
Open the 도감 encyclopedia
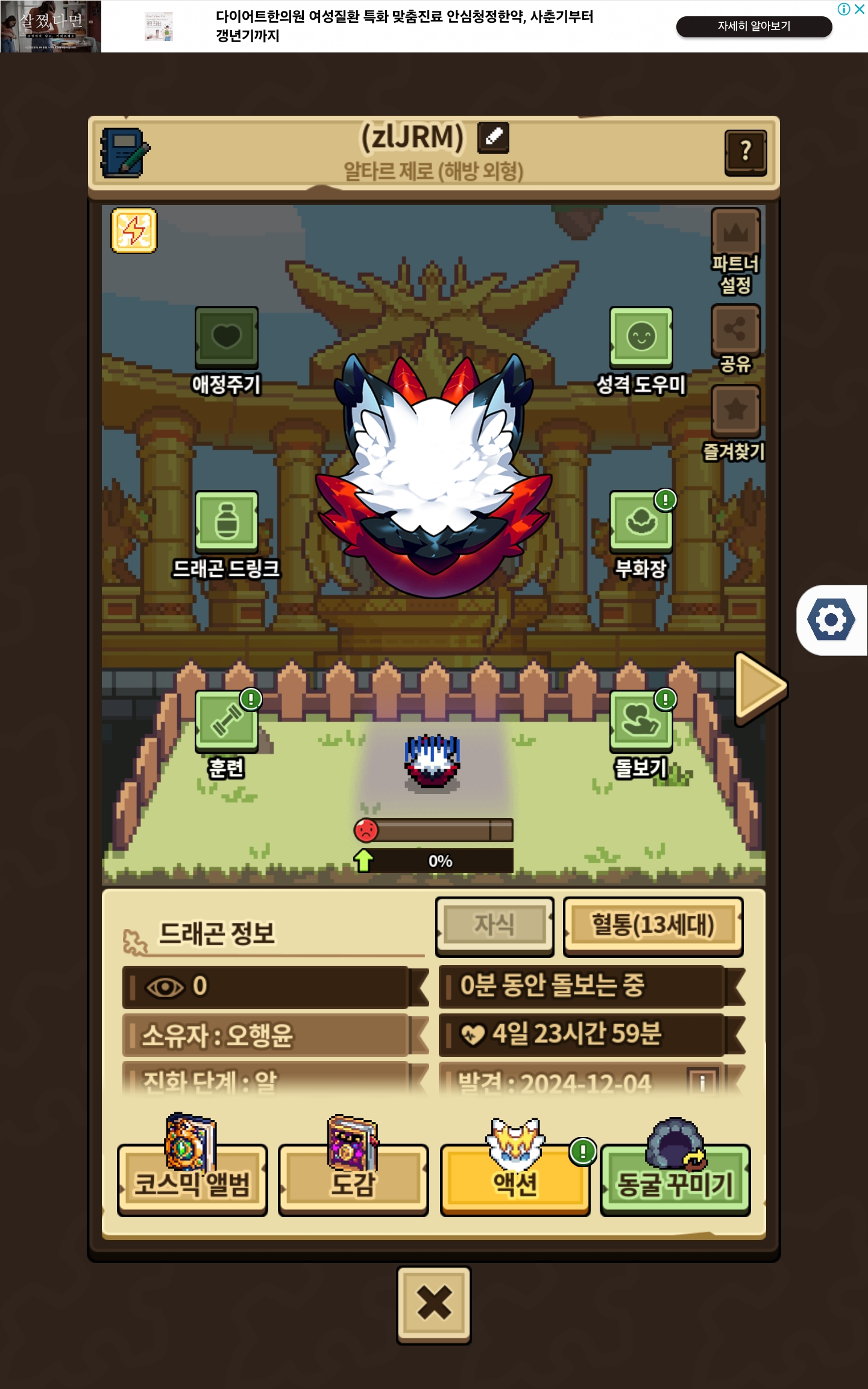353,1180
